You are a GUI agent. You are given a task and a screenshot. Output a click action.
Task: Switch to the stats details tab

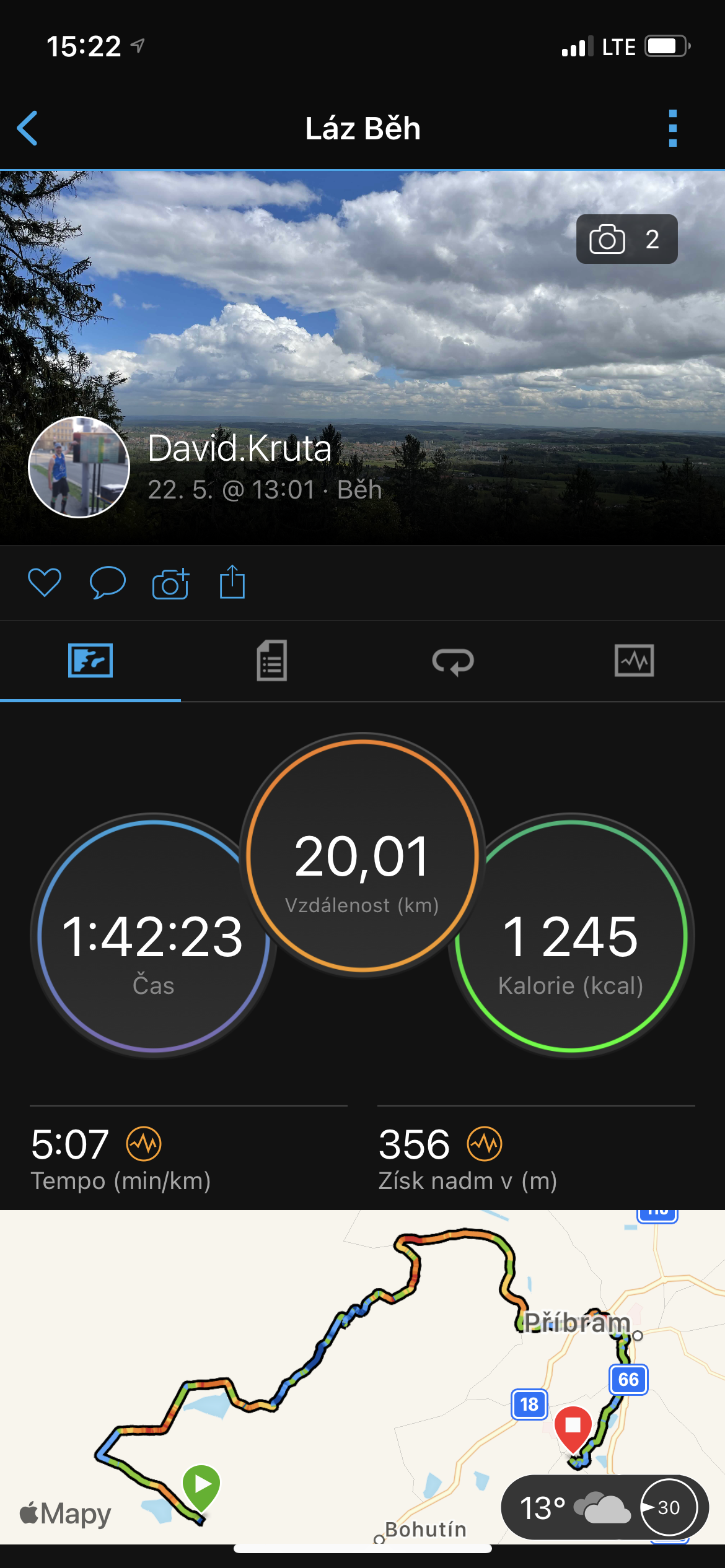pyautogui.click(x=271, y=661)
